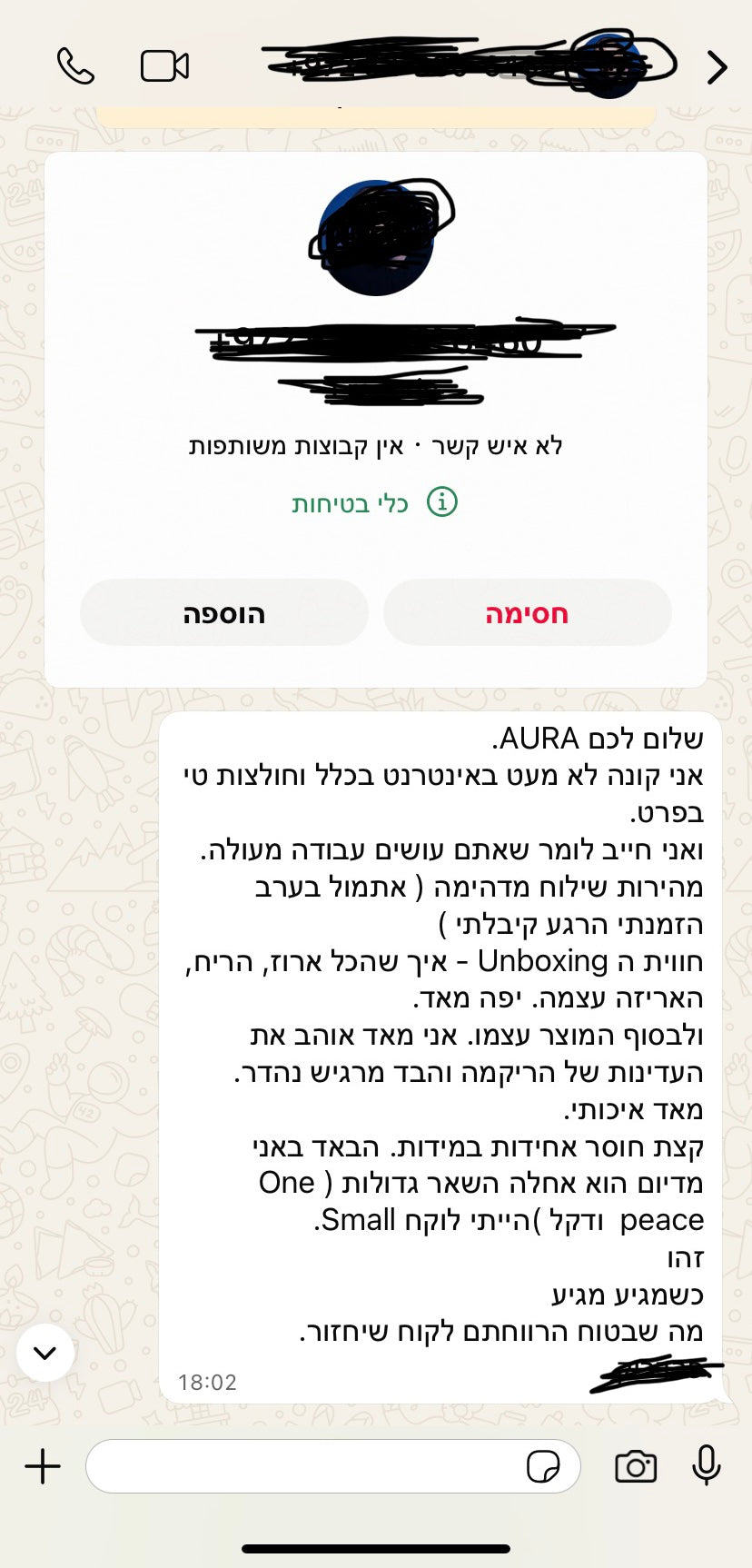The image size is (752, 1568).
Task: Start a voice call
Action: click(75, 66)
